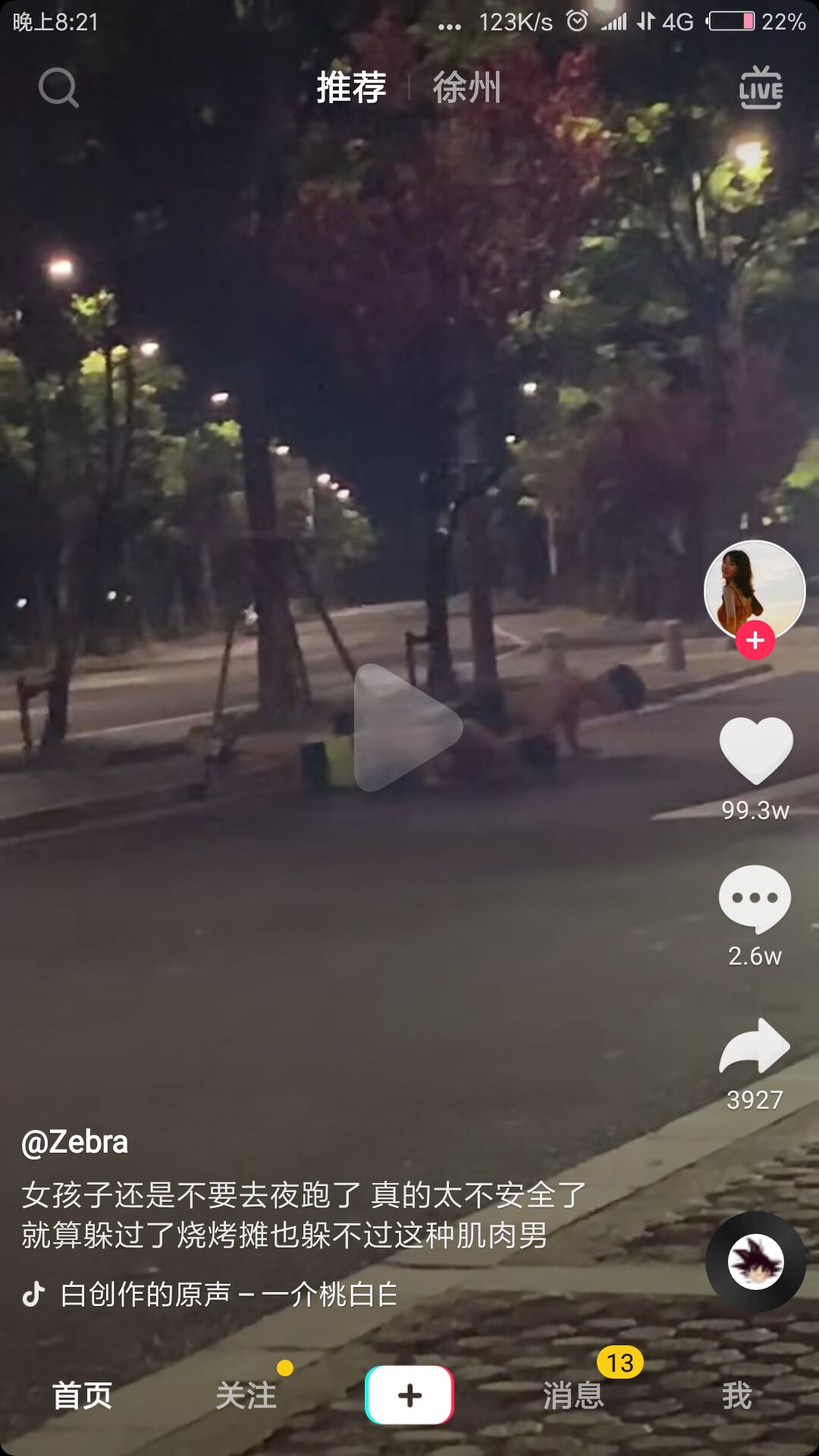819x1456 pixels.
Task: Follow the creator with the plus badge
Action: pos(755,641)
